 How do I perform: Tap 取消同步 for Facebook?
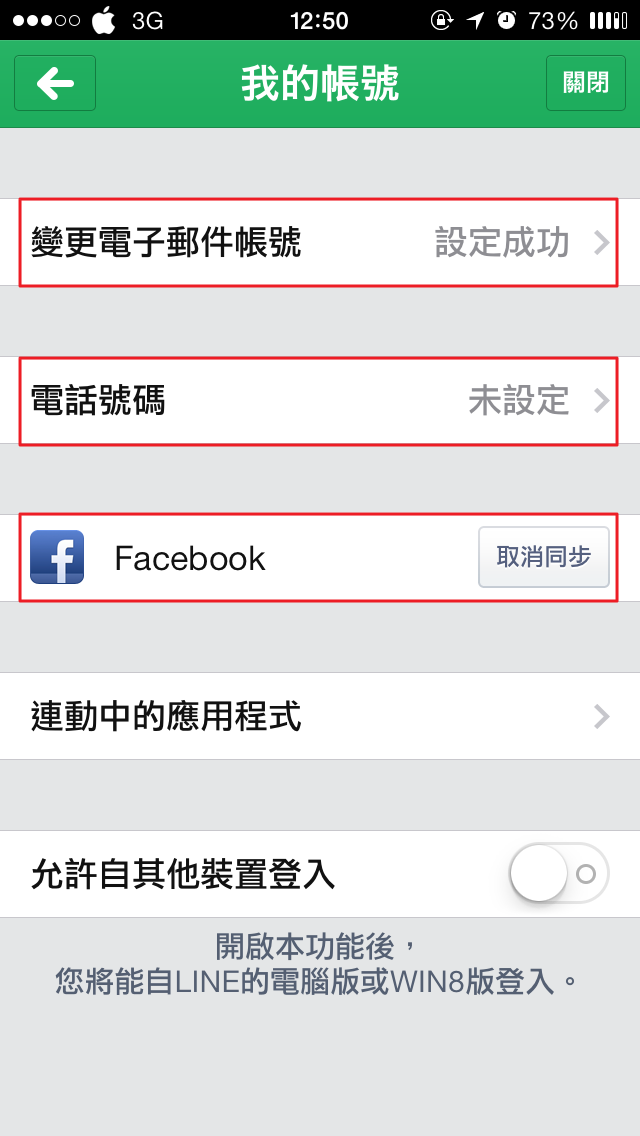point(543,557)
